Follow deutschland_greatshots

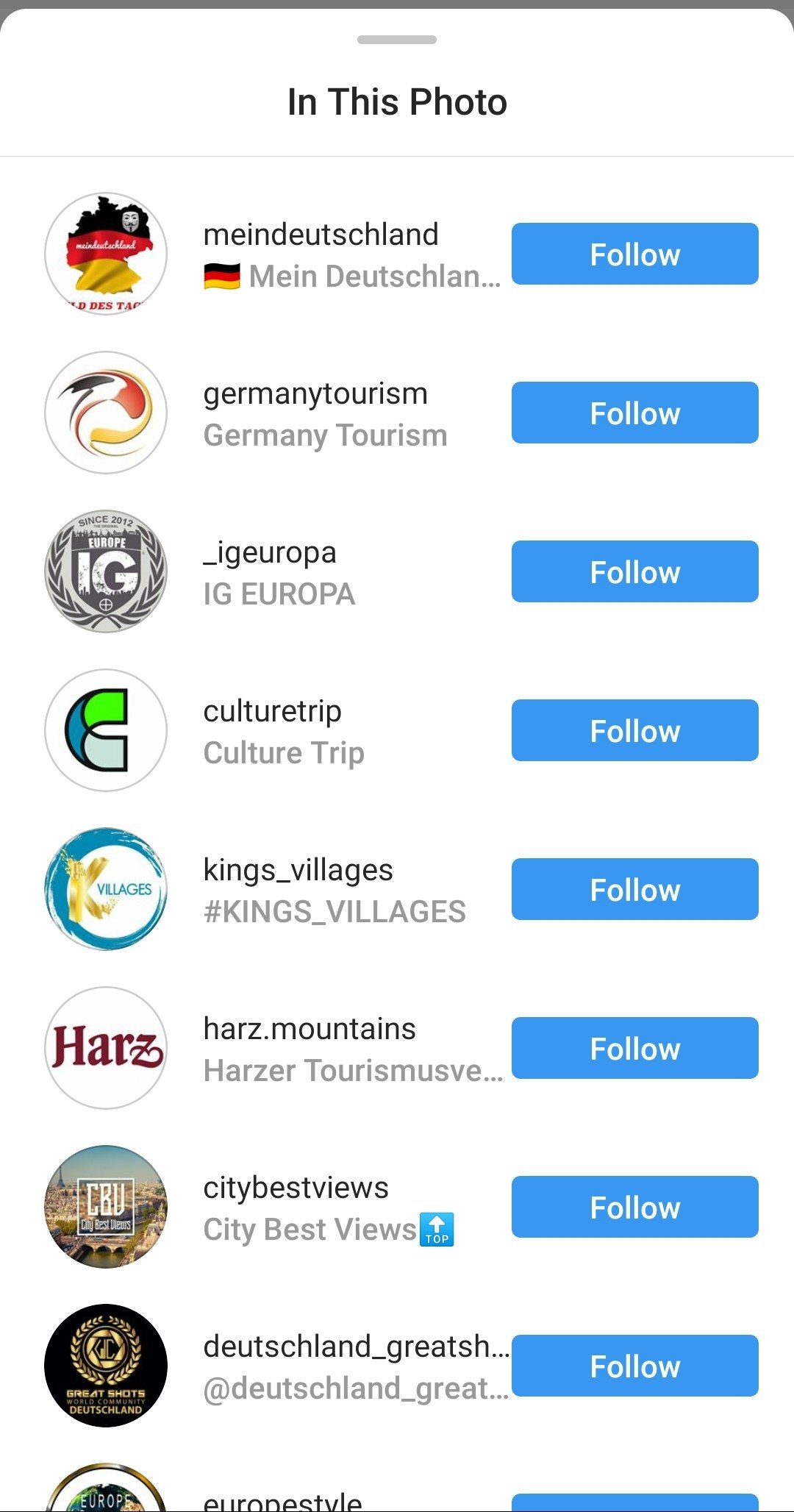click(x=635, y=1366)
